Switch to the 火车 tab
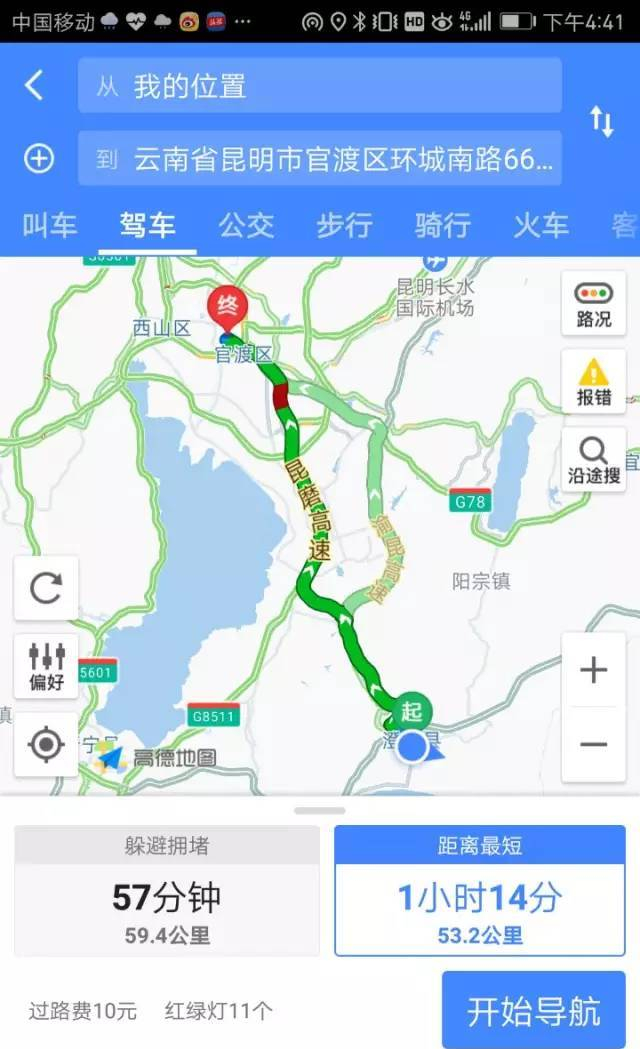 pyautogui.click(x=541, y=225)
